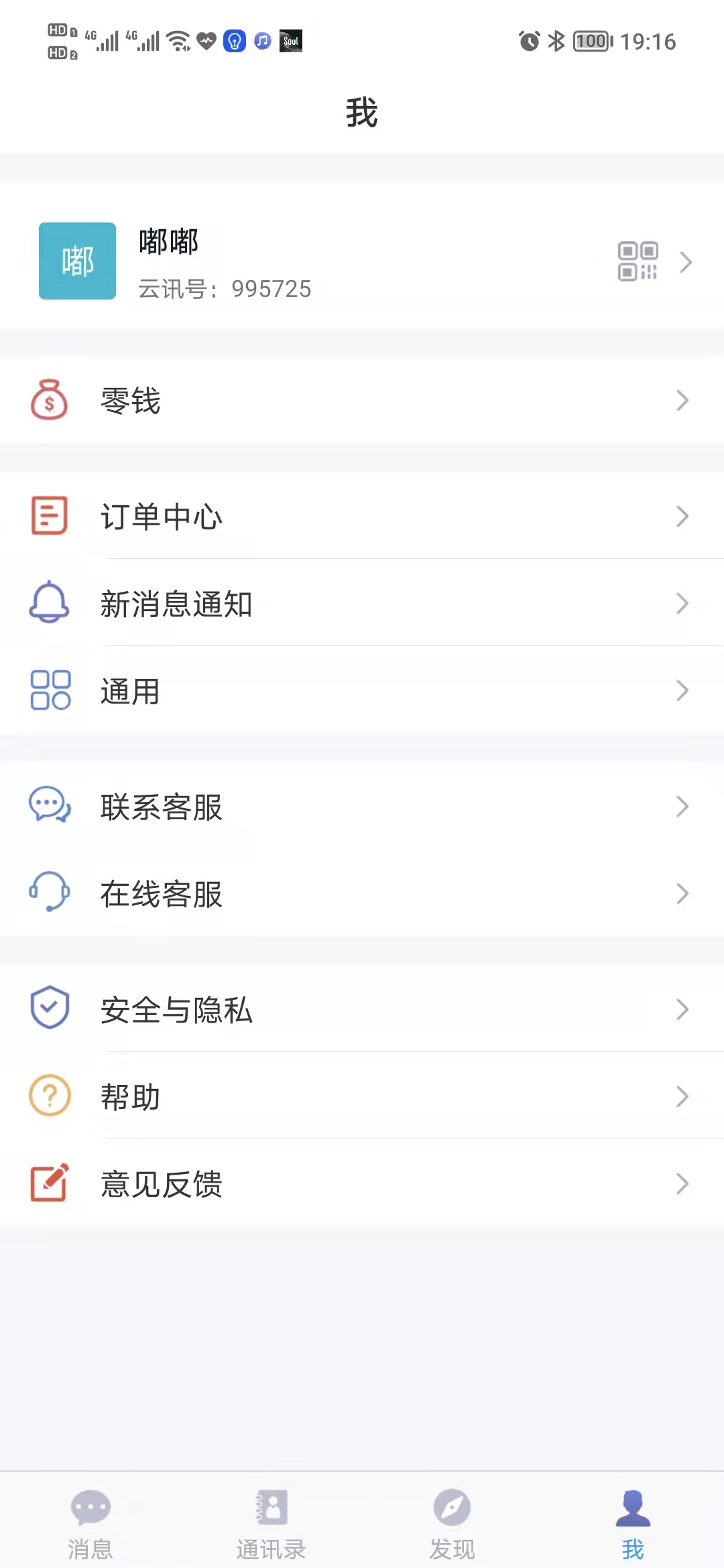Open 新消息通知 settings
Screen dimensions: 724x1568
(x=362, y=603)
